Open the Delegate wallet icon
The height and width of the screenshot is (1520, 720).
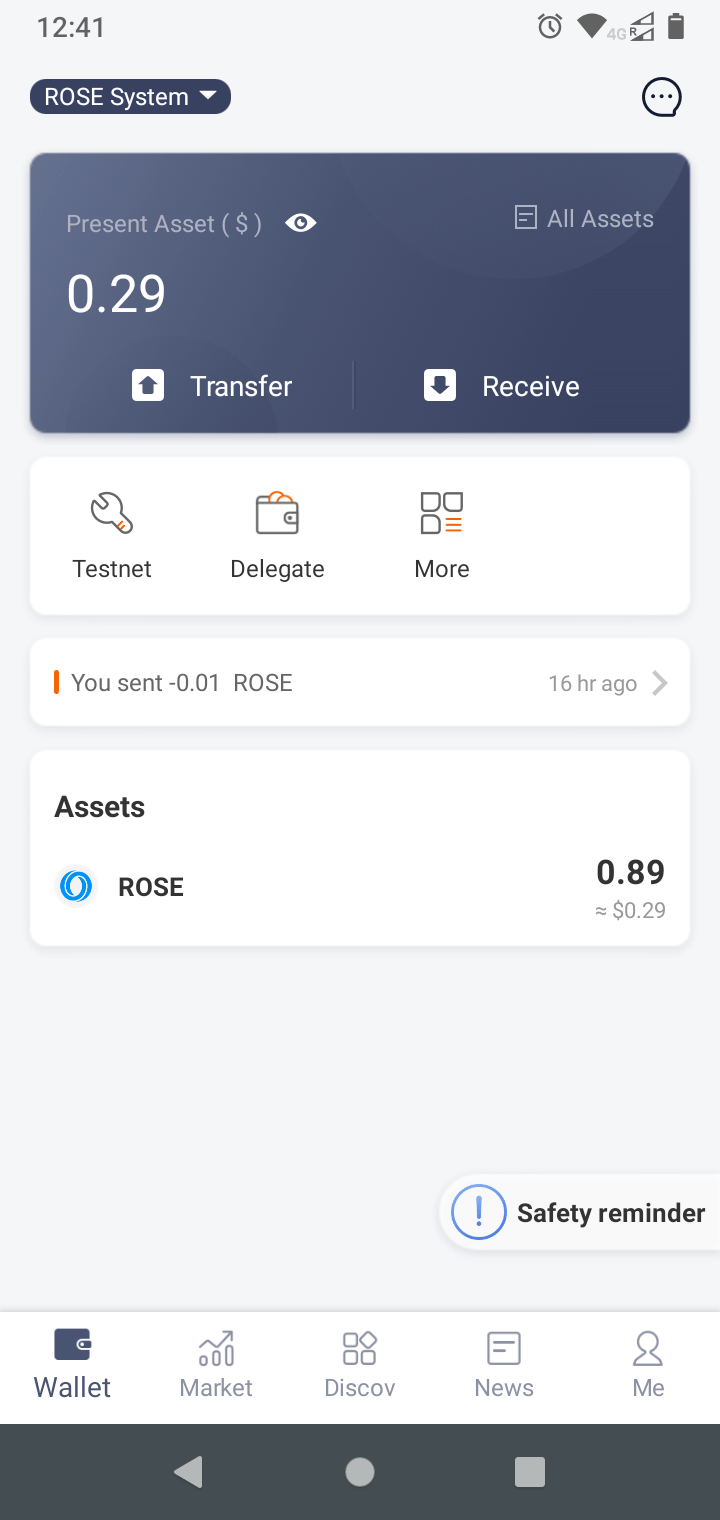click(x=277, y=512)
